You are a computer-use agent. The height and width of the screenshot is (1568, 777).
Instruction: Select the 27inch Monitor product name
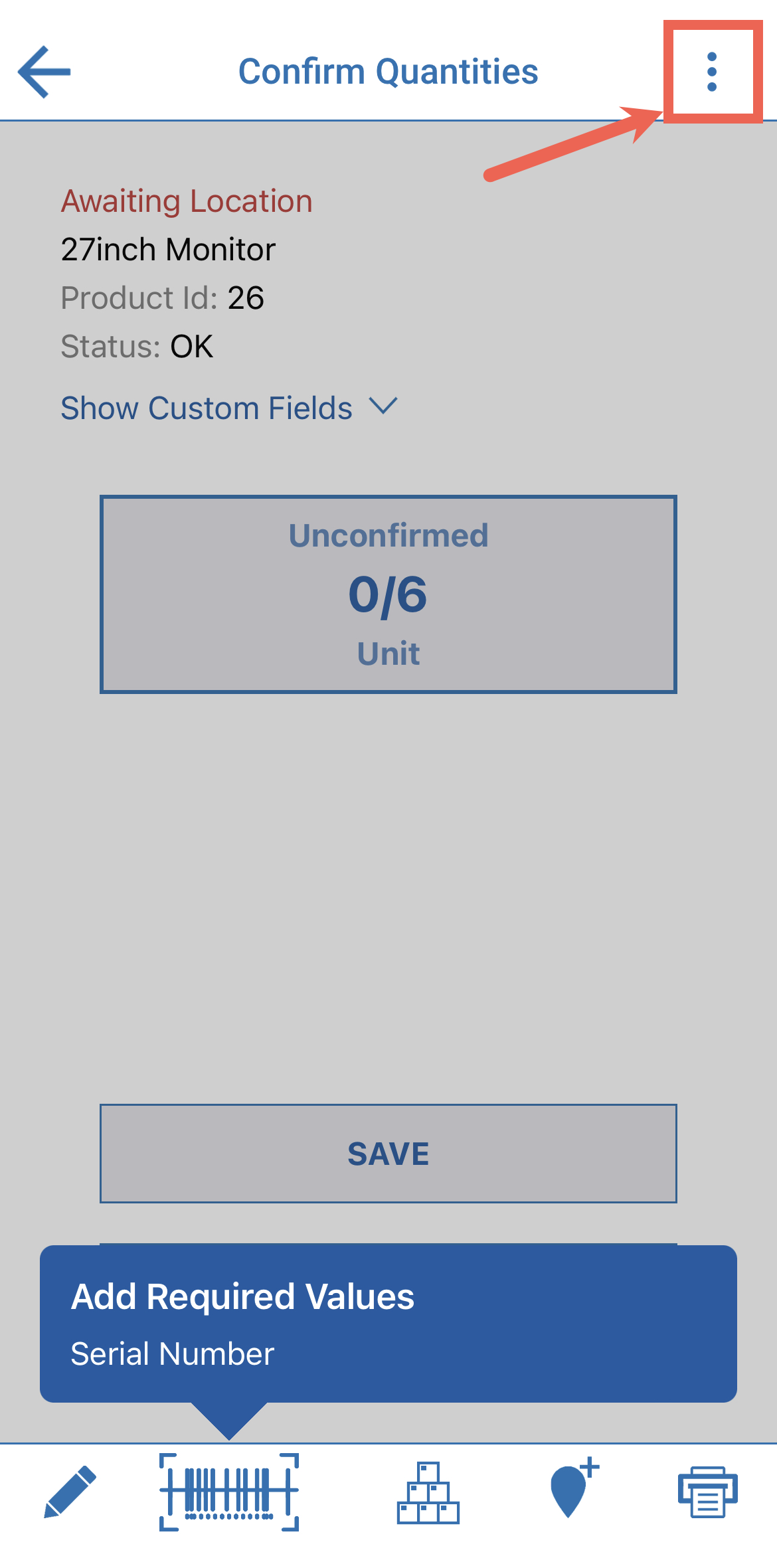(168, 249)
